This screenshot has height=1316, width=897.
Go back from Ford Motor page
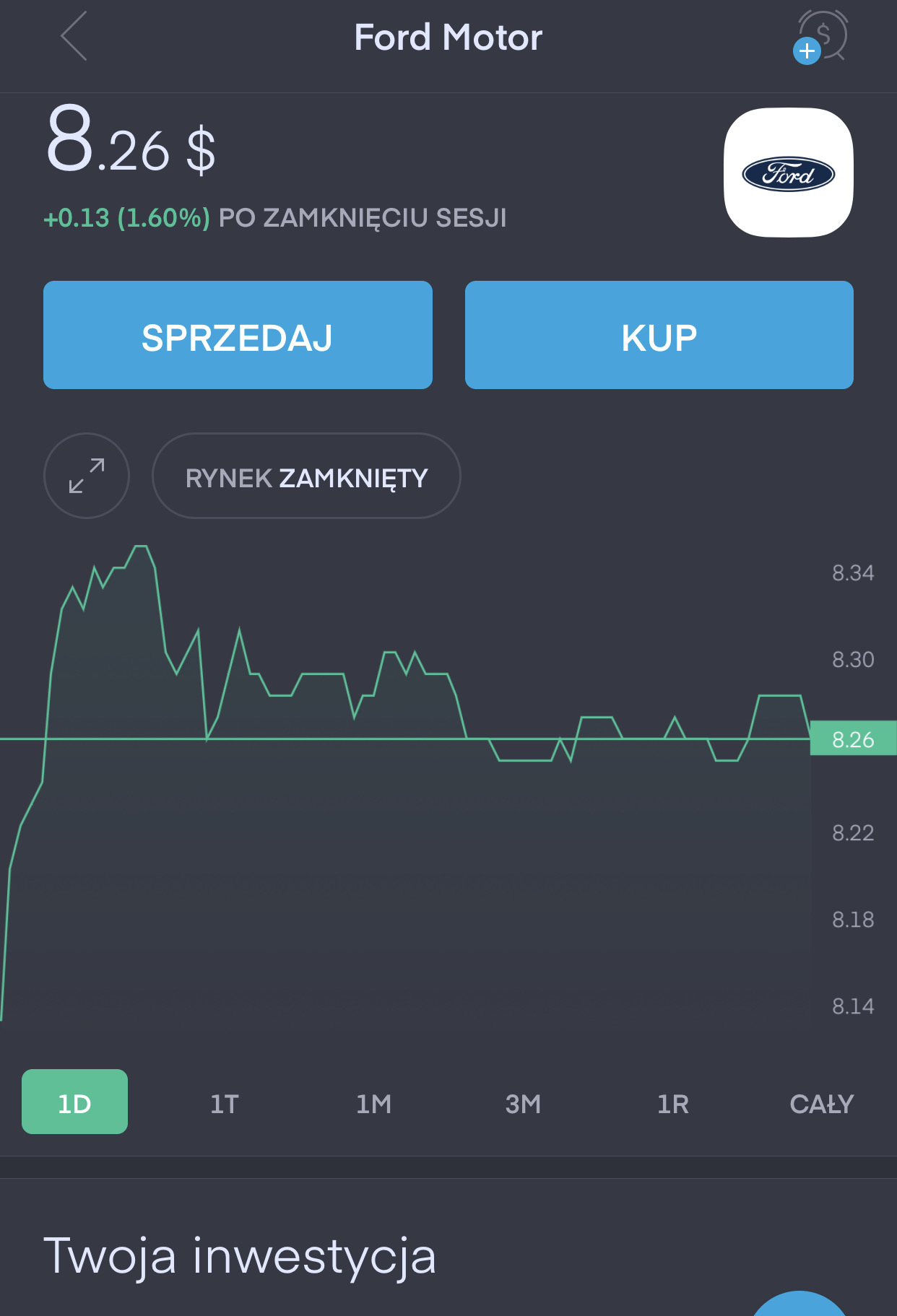click(x=74, y=36)
